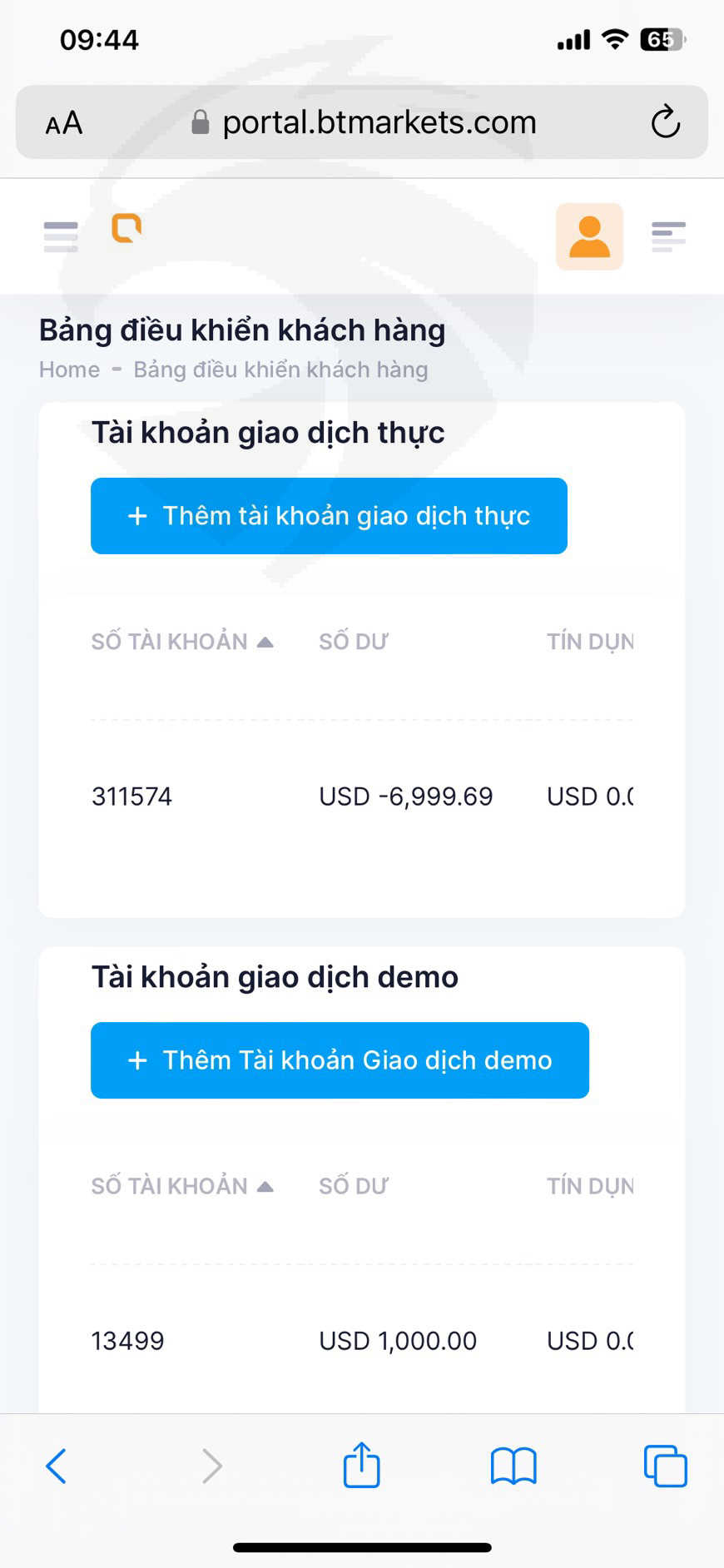Go back with Safari's back arrow
This screenshot has width=724, height=1568.
(56, 1466)
